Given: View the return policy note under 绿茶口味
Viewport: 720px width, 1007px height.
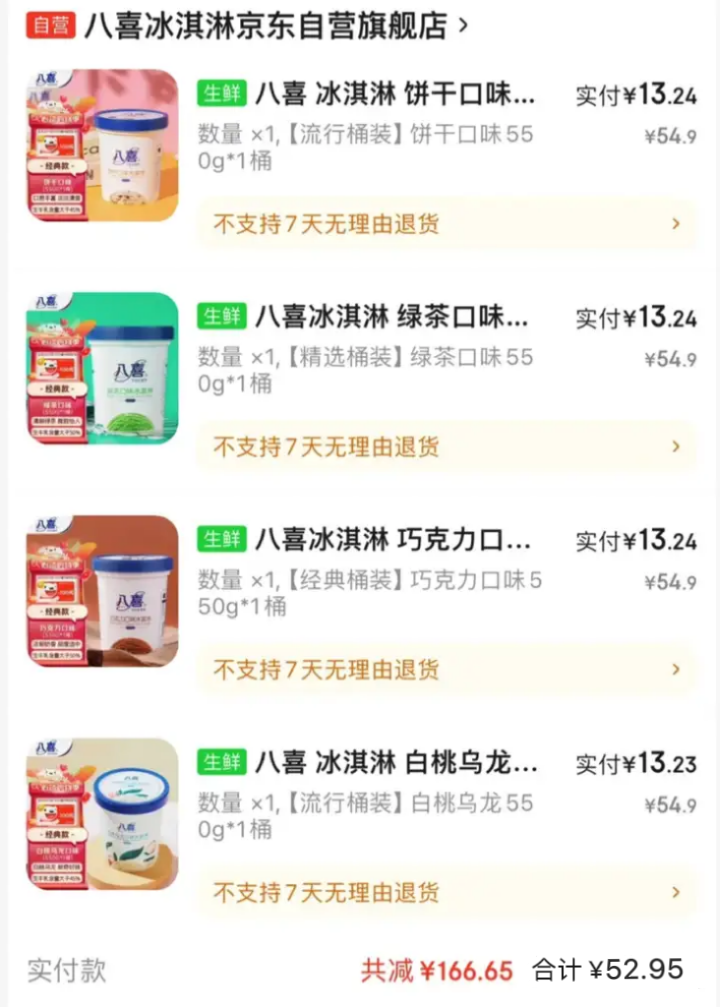Looking at the screenshot, I should tap(446, 447).
